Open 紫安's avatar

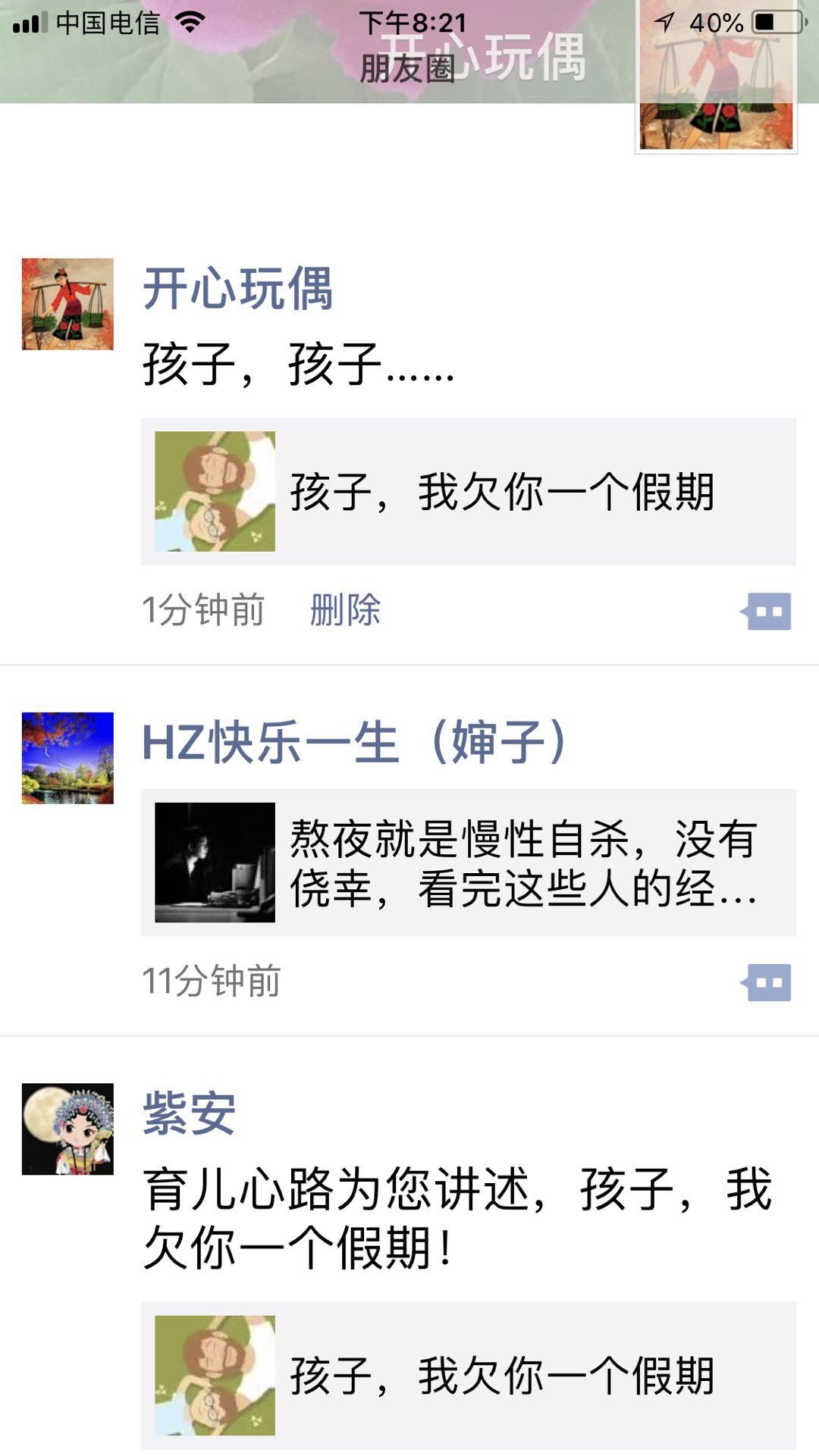(67, 1129)
